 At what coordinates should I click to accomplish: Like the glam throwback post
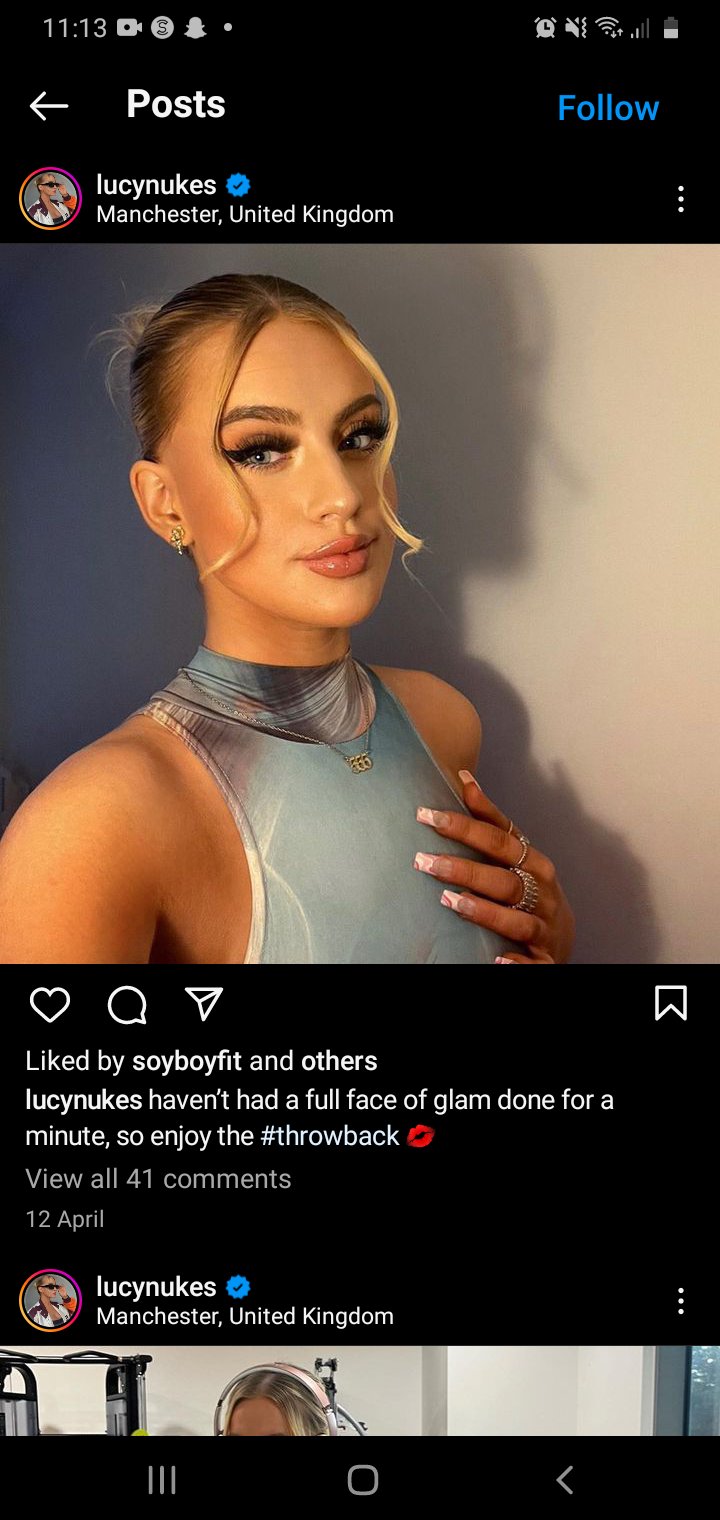tap(50, 1004)
